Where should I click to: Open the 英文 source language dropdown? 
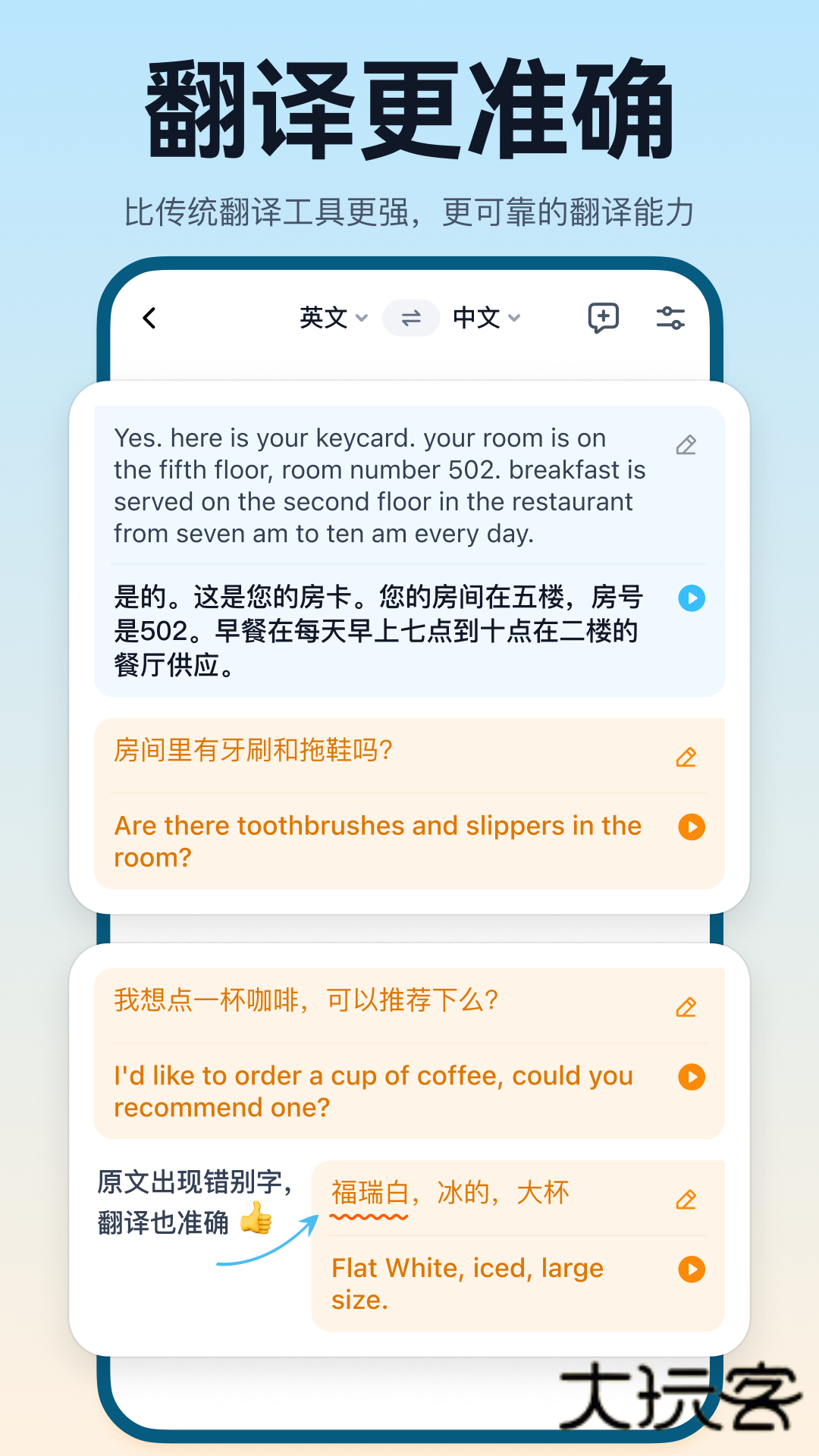pyautogui.click(x=324, y=318)
